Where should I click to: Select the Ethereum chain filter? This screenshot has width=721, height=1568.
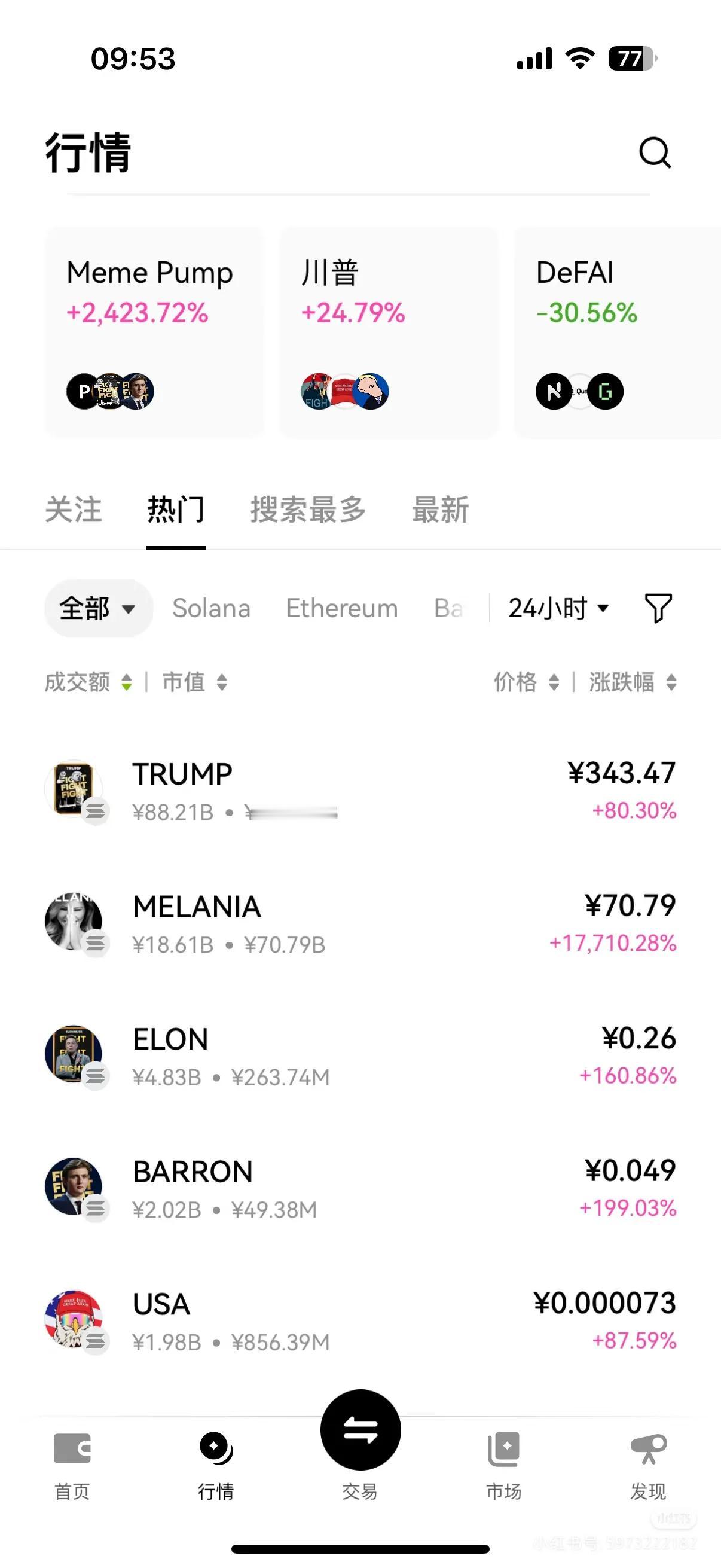tap(341, 608)
